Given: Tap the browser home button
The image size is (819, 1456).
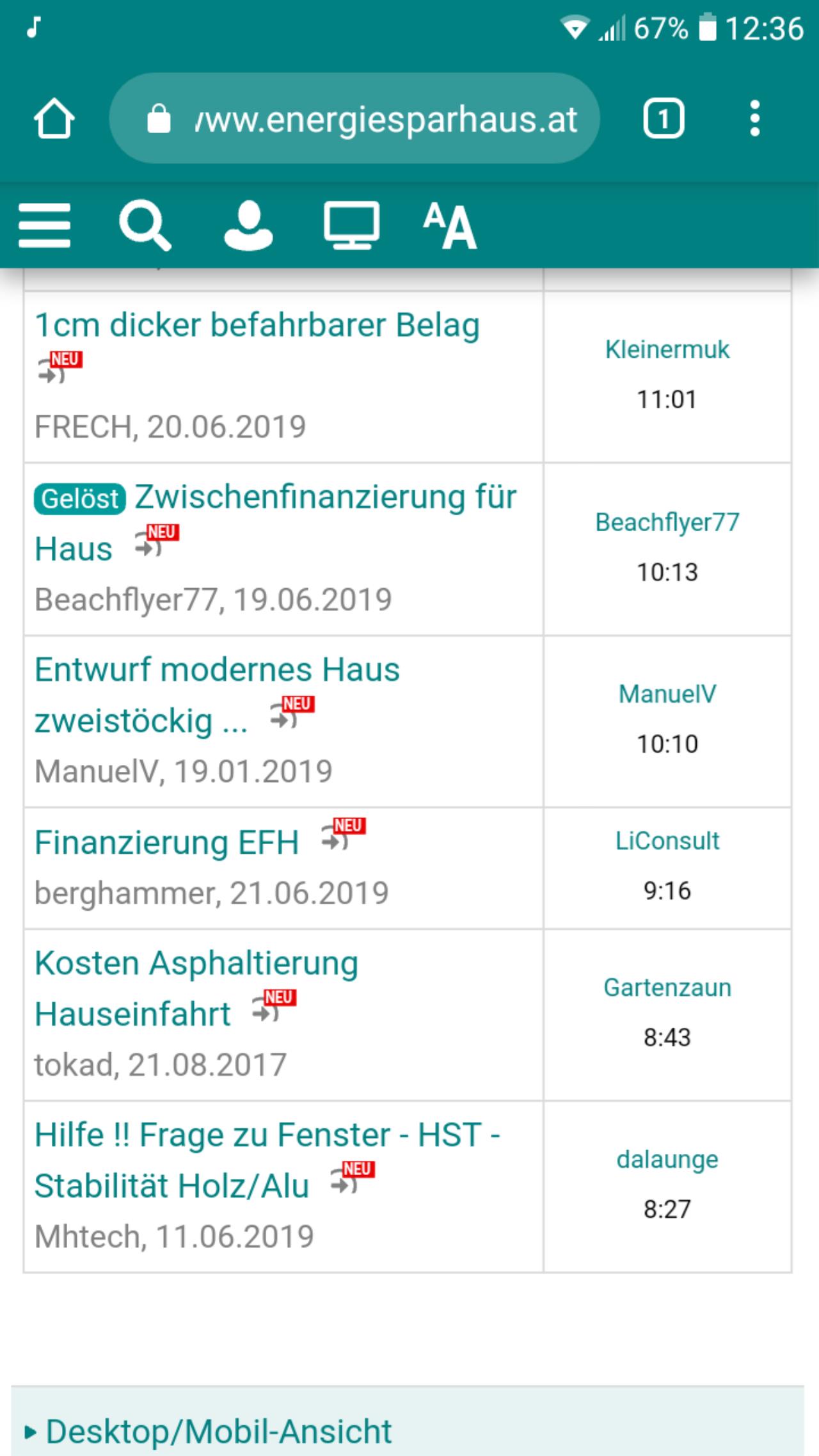Looking at the screenshot, I should (x=54, y=118).
